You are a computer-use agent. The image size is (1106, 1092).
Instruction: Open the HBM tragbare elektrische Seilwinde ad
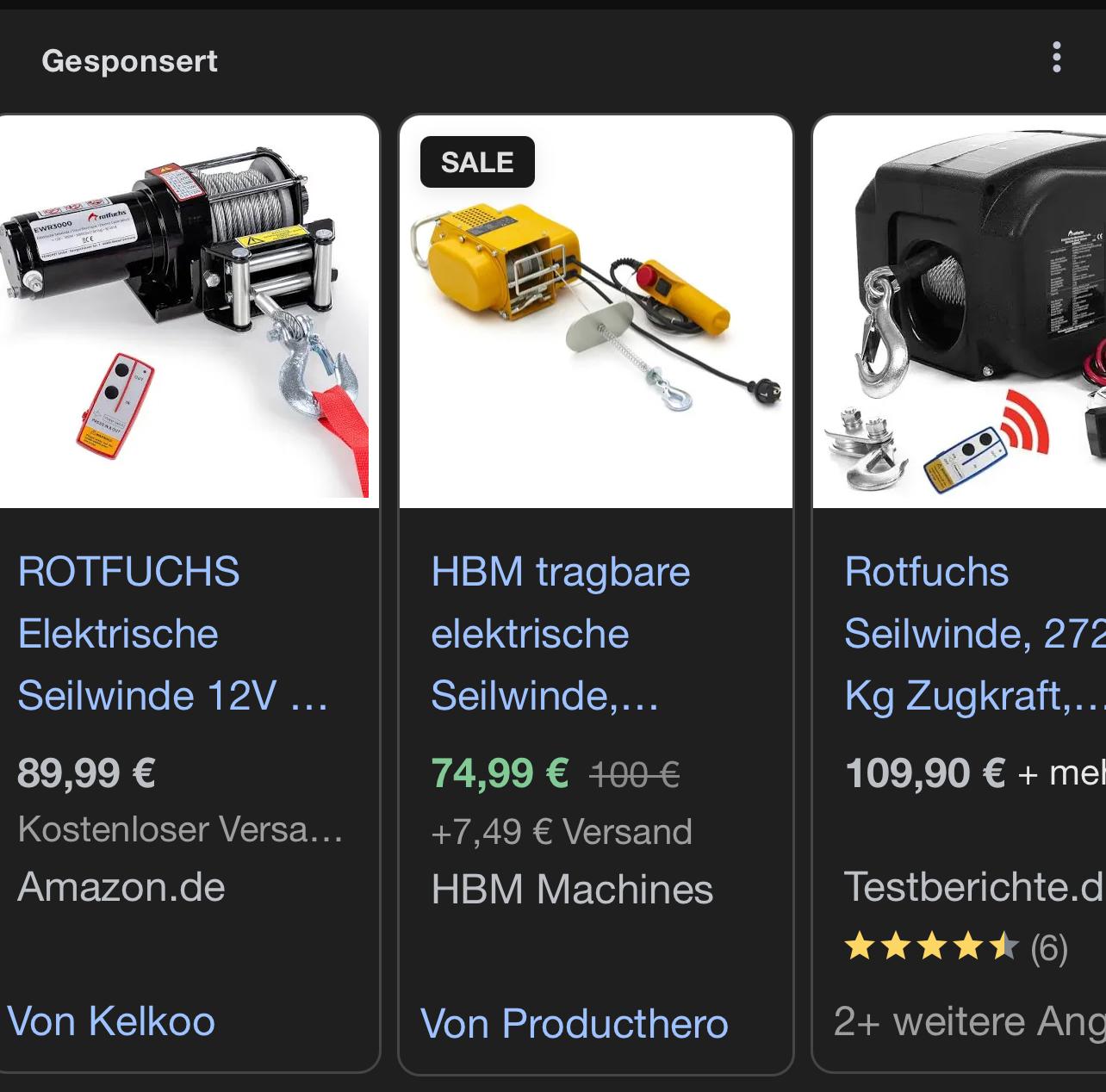[x=560, y=633]
